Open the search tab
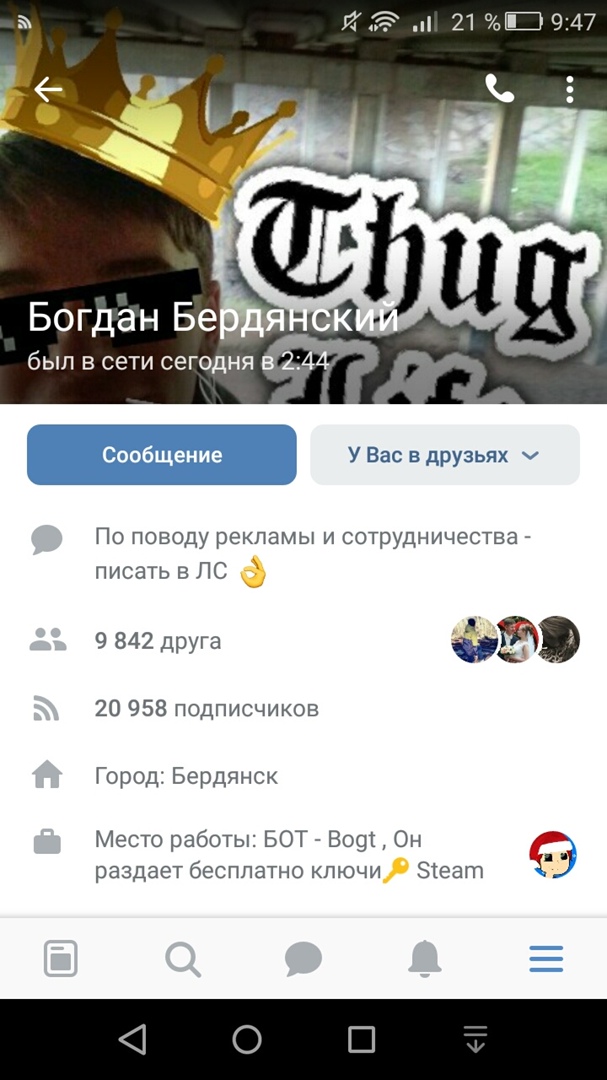Viewport: 607px width, 1080px height. pyautogui.click(x=182, y=960)
